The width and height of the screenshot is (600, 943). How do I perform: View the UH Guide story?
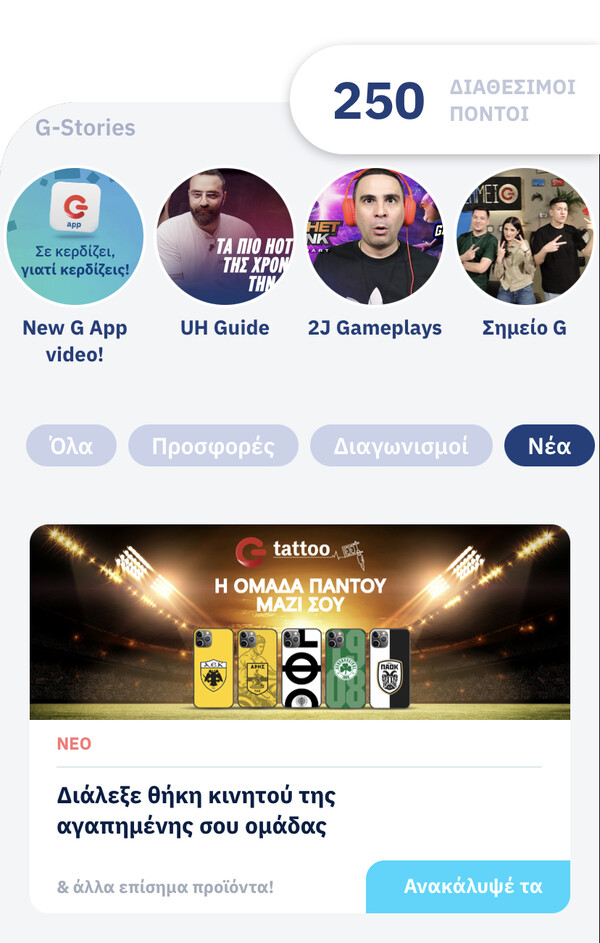click(x=225, y=237)
